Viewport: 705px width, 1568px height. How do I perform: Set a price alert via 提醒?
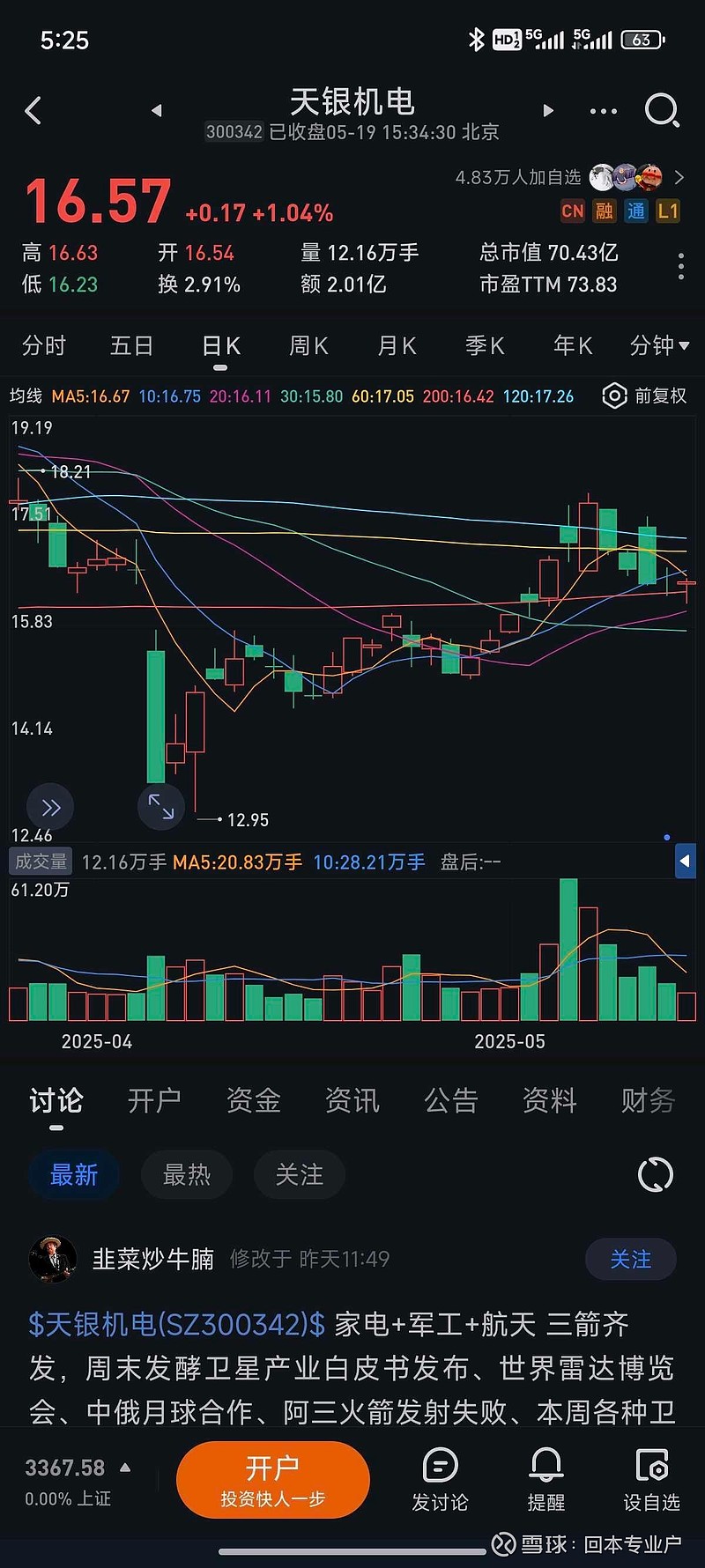coord(546,1480)
